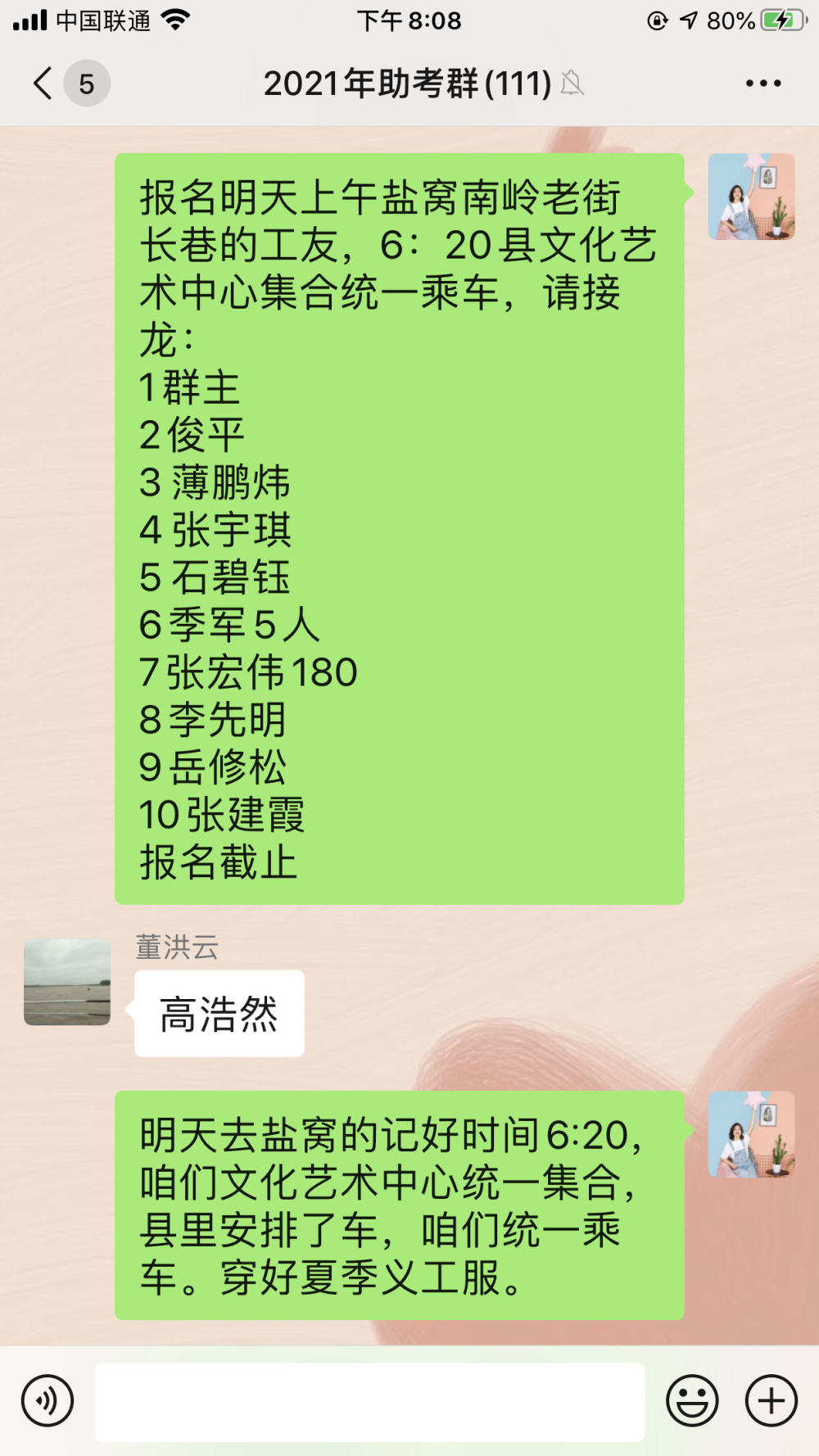Switch to voice message input
The image size is (819, 1456).
(x=48, y=1400)
